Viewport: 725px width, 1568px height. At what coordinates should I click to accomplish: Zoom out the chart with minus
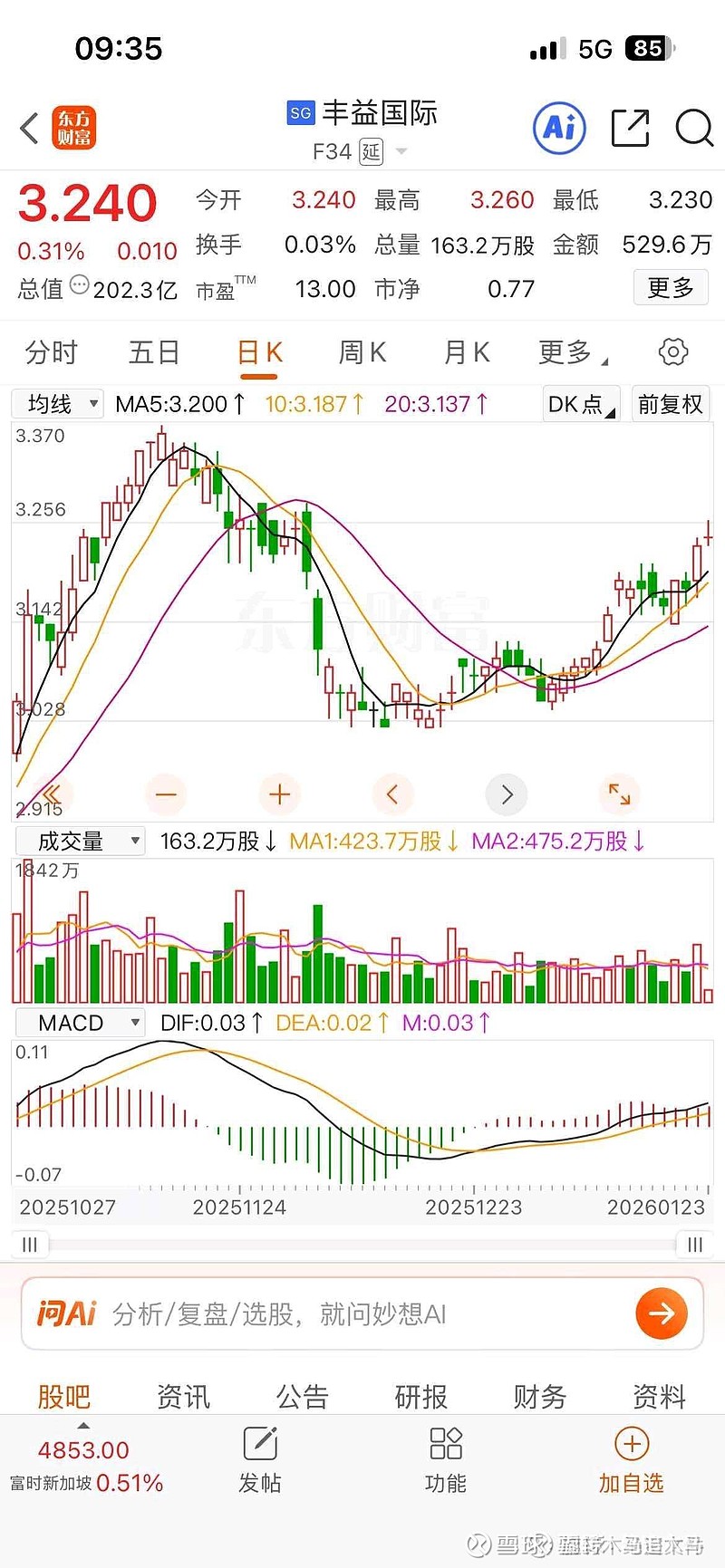[166, 794]
